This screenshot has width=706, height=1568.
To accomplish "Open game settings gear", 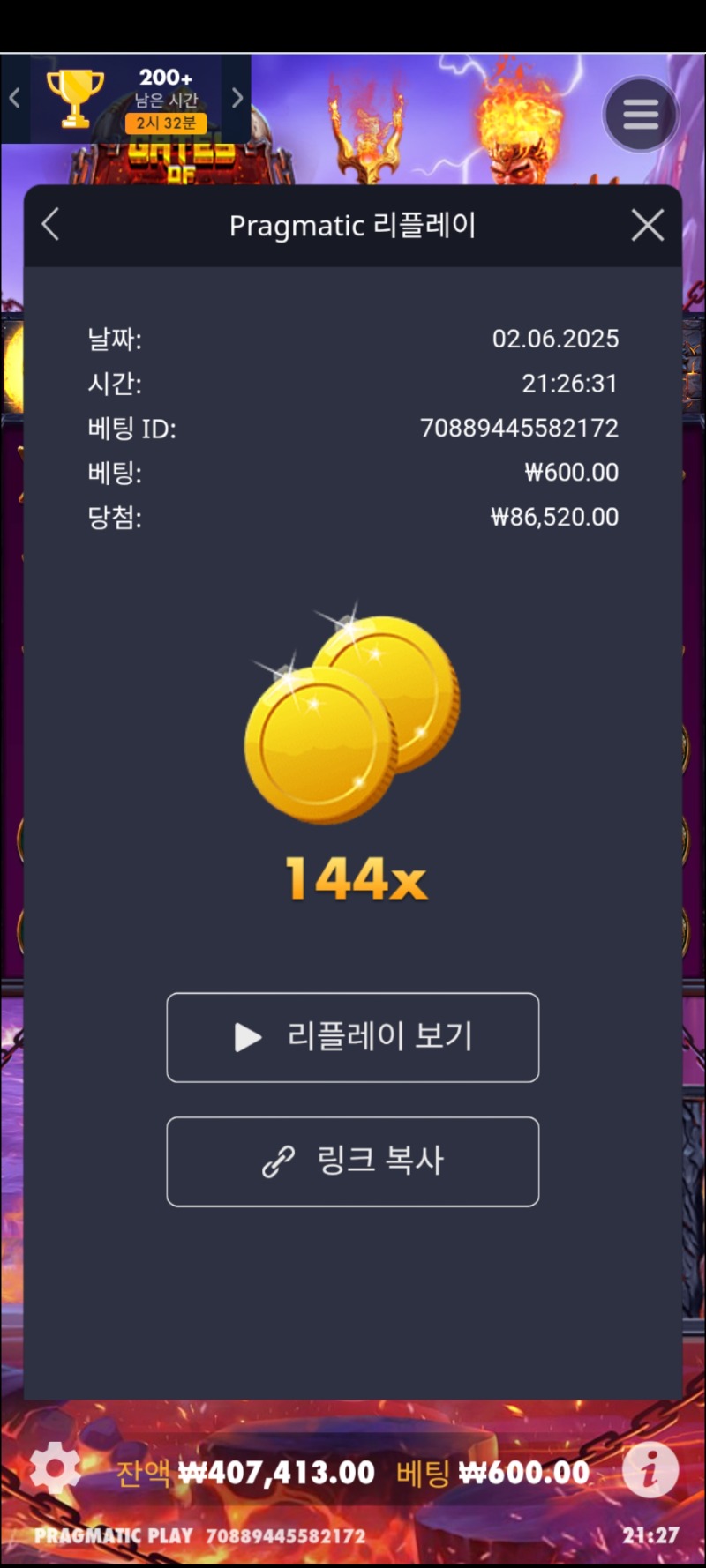I will (x=55, y=1470).
